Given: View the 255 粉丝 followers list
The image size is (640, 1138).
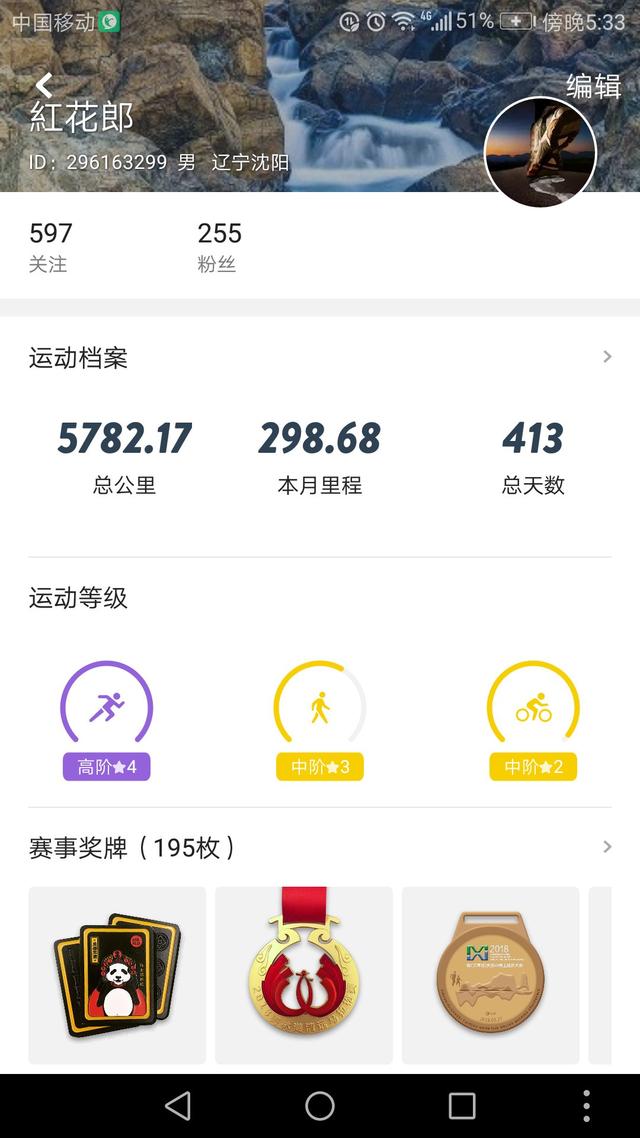Looking at the screenshot, I should click(x=219, y=247).
